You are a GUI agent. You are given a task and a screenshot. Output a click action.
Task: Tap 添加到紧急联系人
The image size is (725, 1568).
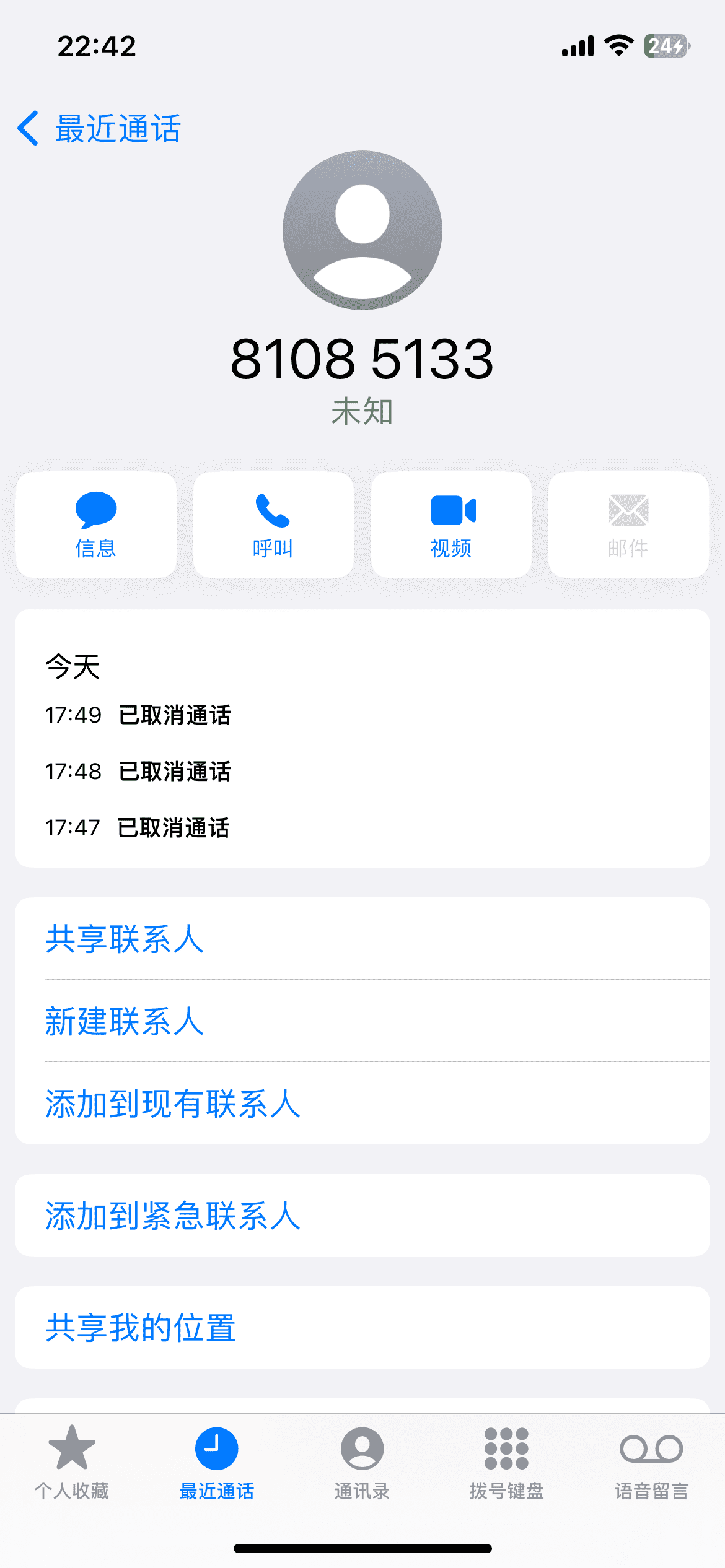pos(362,1216)
